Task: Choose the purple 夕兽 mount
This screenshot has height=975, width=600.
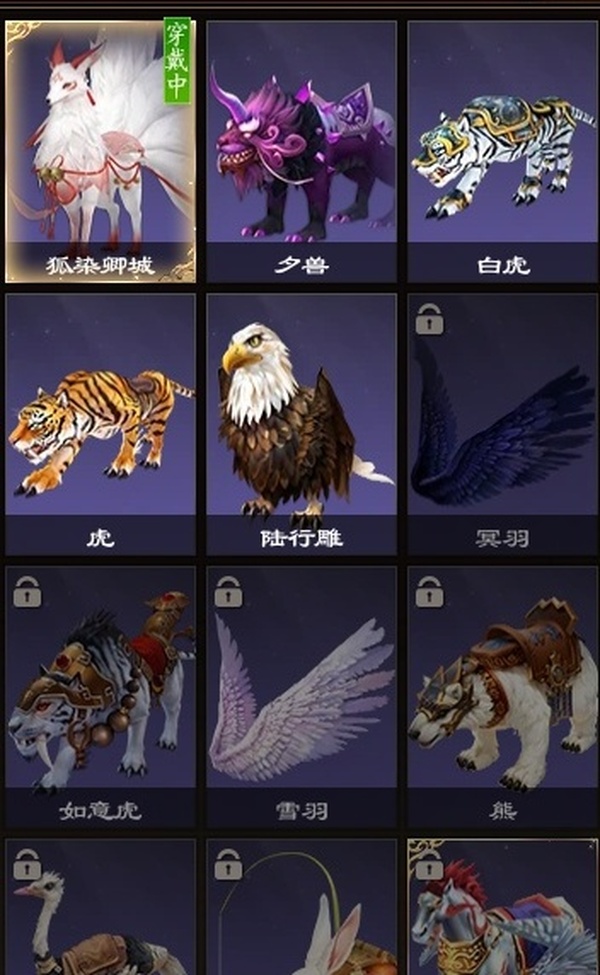Action: click(301, 150)
